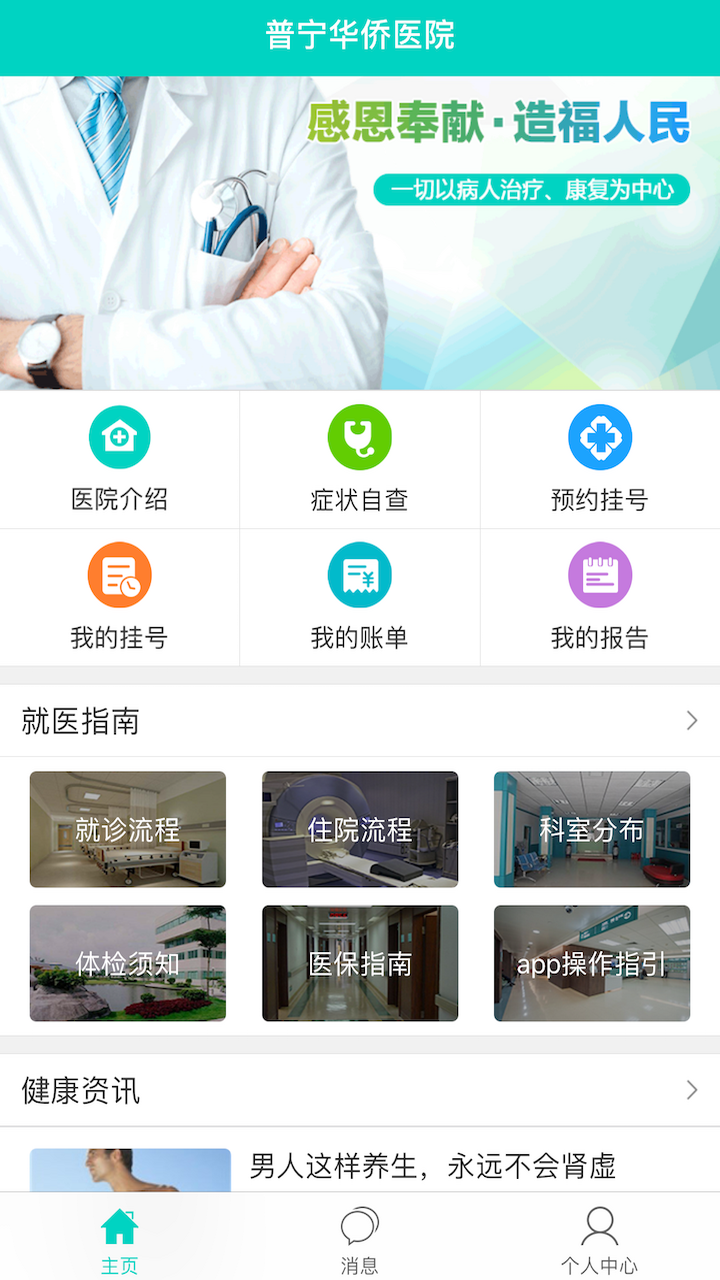Open 症状自查 symptom self-check
This screenshot has width=720, height=1280.
[359, 459]
